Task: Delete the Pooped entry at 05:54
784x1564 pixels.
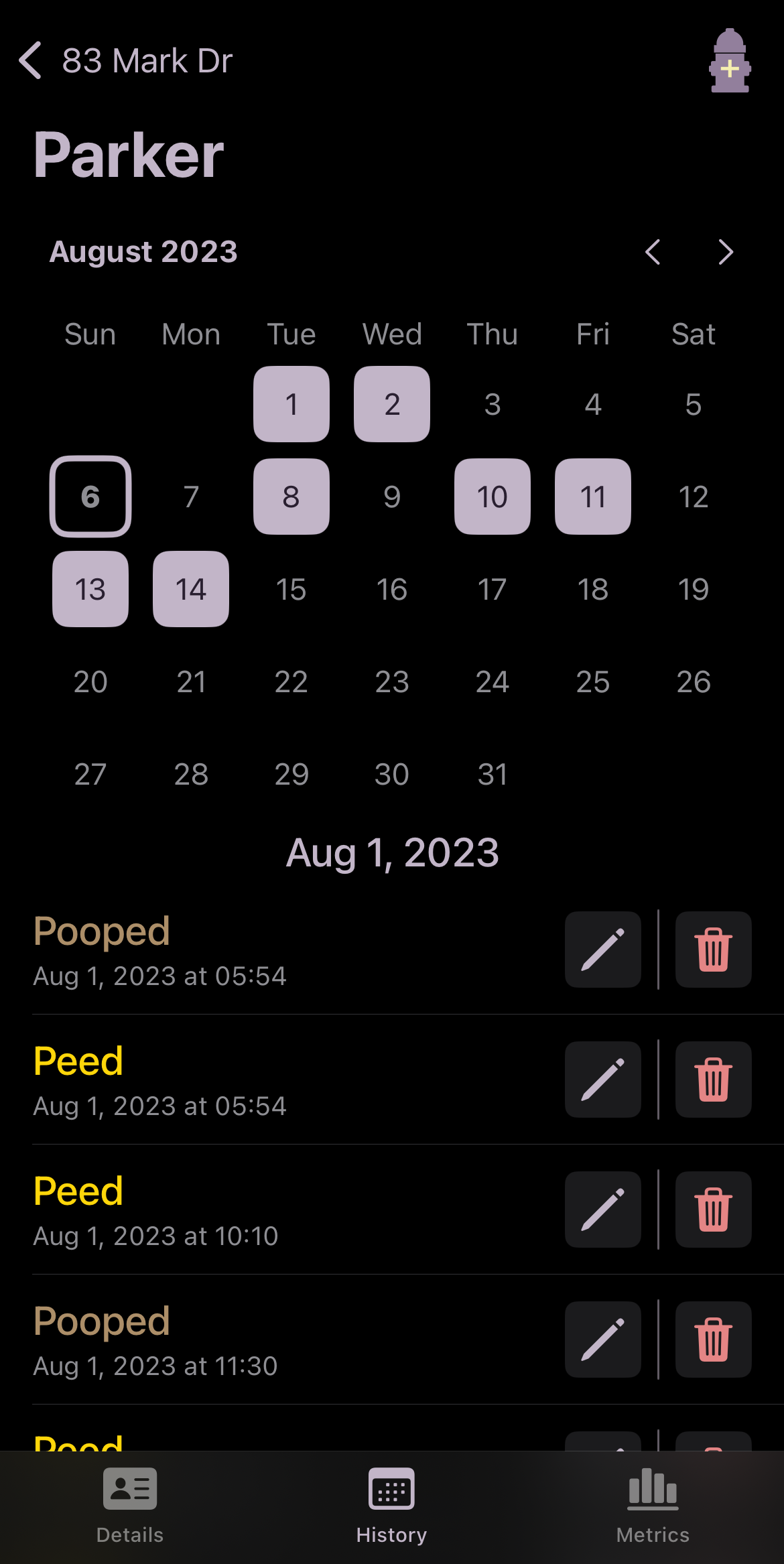Action: click(714, 950)
